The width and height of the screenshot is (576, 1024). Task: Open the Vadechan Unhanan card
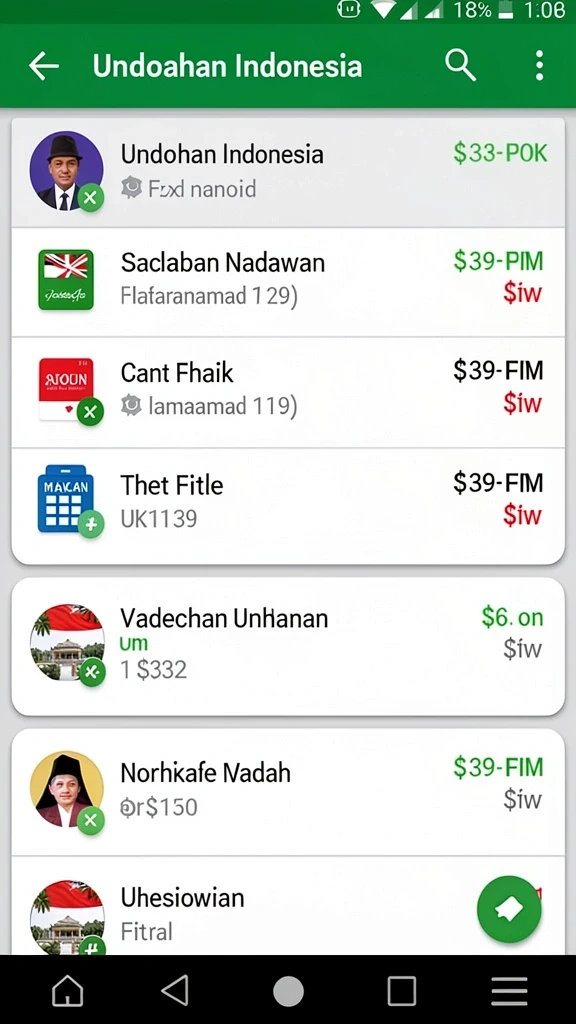pyautogui.click(x=288, y=646)
